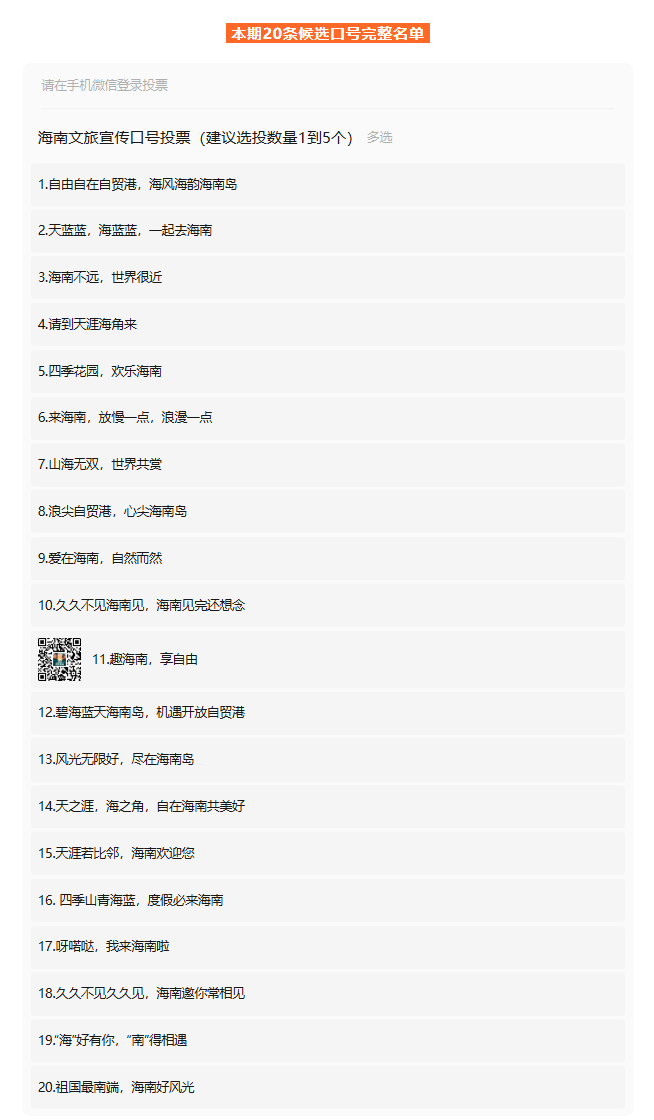Choose option 12 碧海蓝天海南岛
Viewport: 654px width, 1120px height.
[x=328, y=713]
